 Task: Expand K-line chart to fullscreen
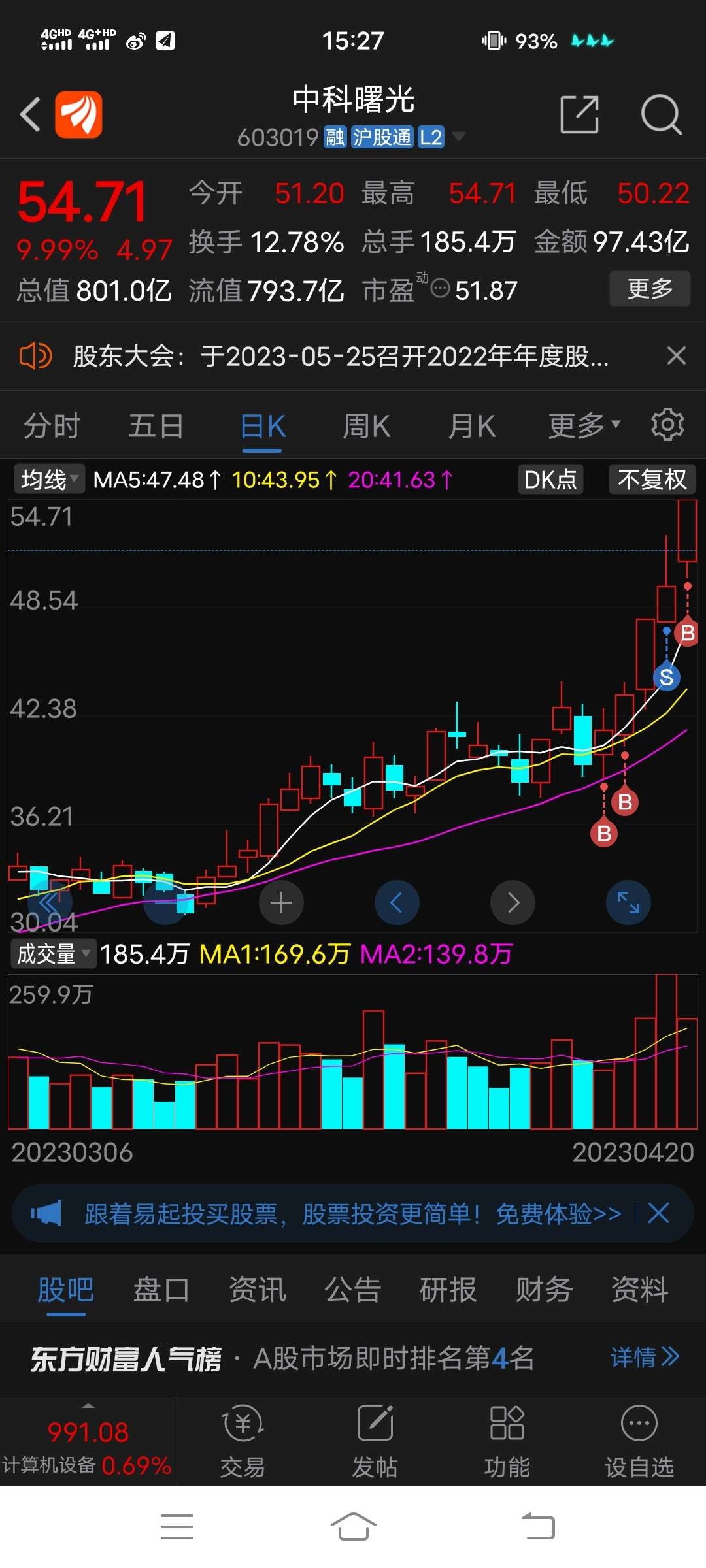click(628, 903)
